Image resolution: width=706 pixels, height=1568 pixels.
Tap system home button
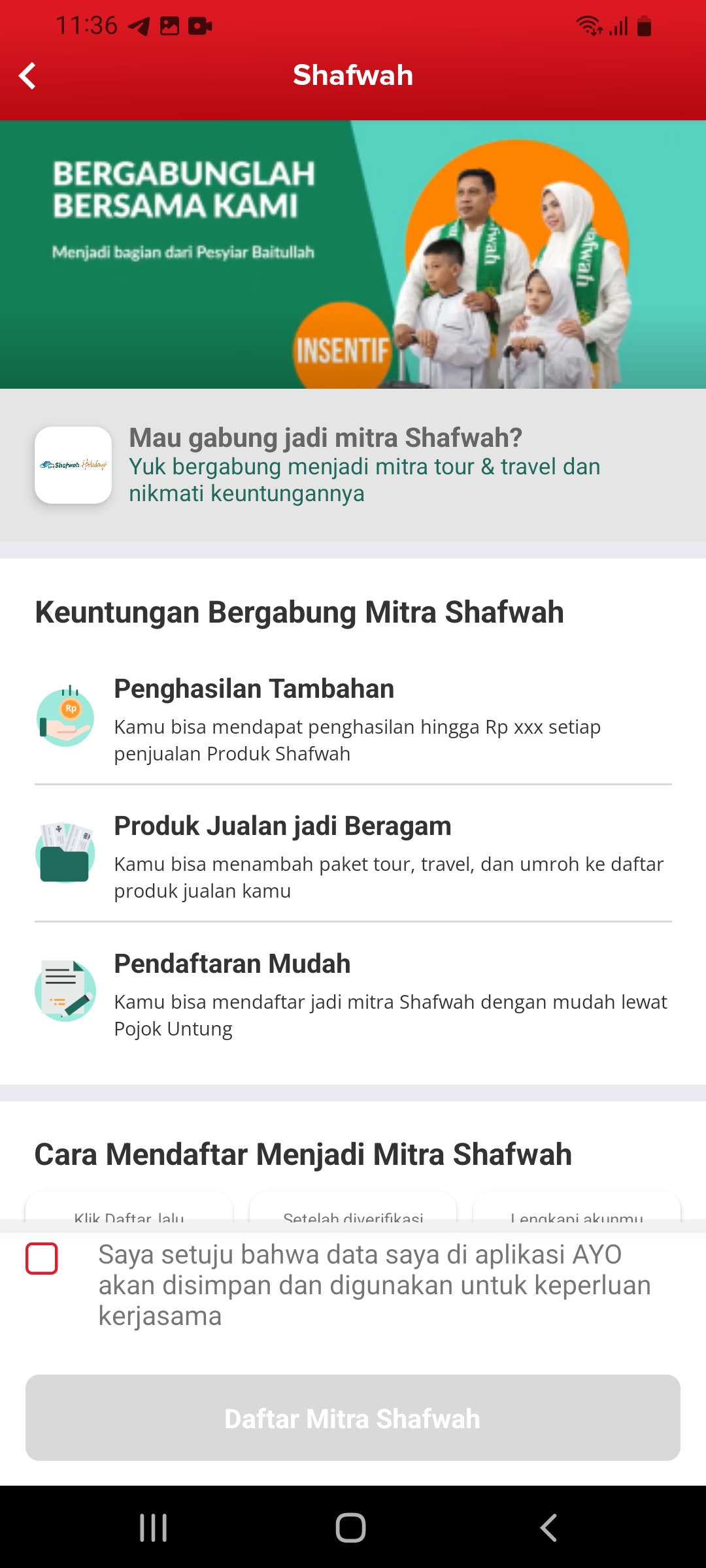[x=351, y=1527]
